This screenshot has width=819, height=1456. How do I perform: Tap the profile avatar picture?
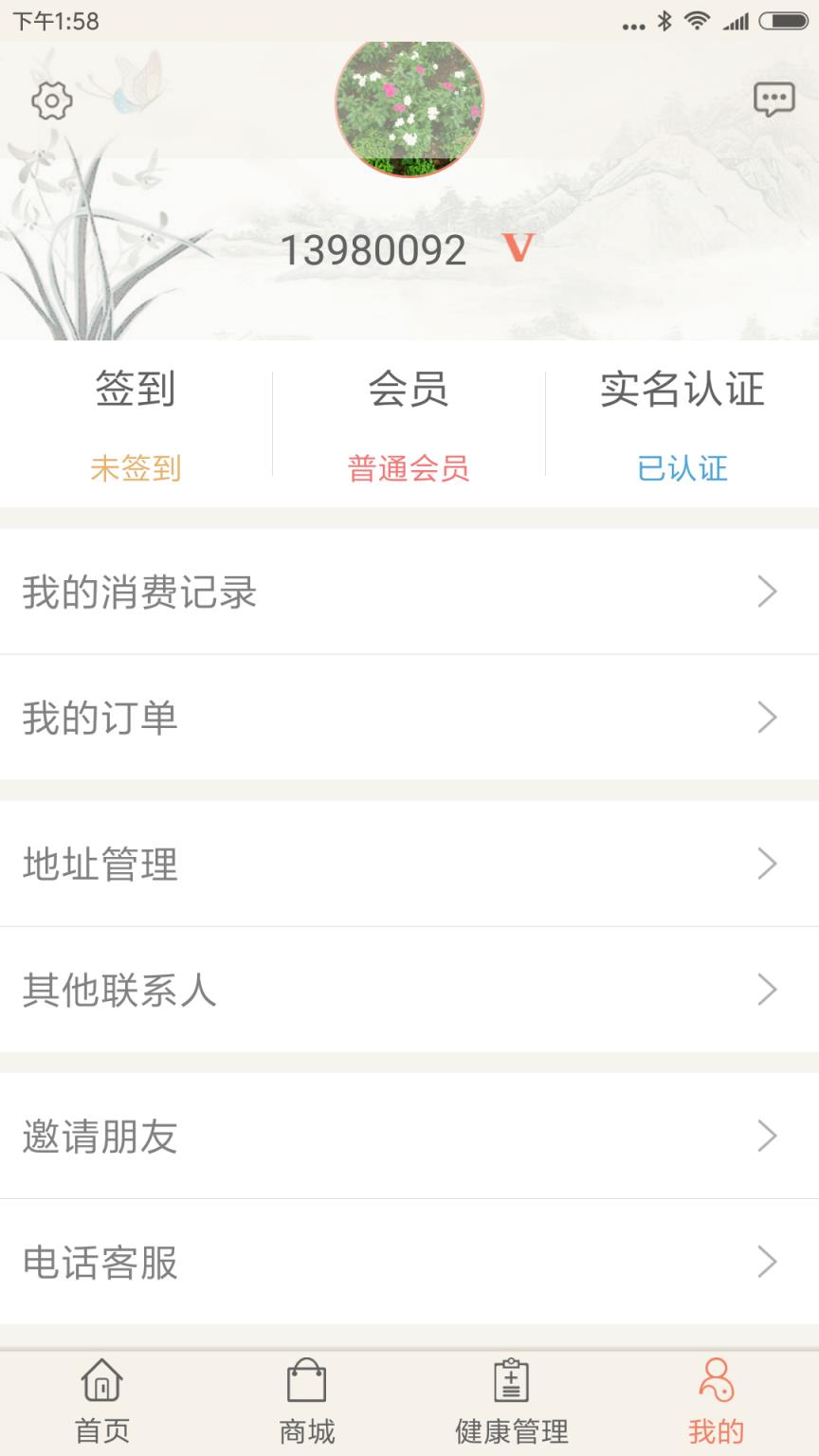pos(409,108)
